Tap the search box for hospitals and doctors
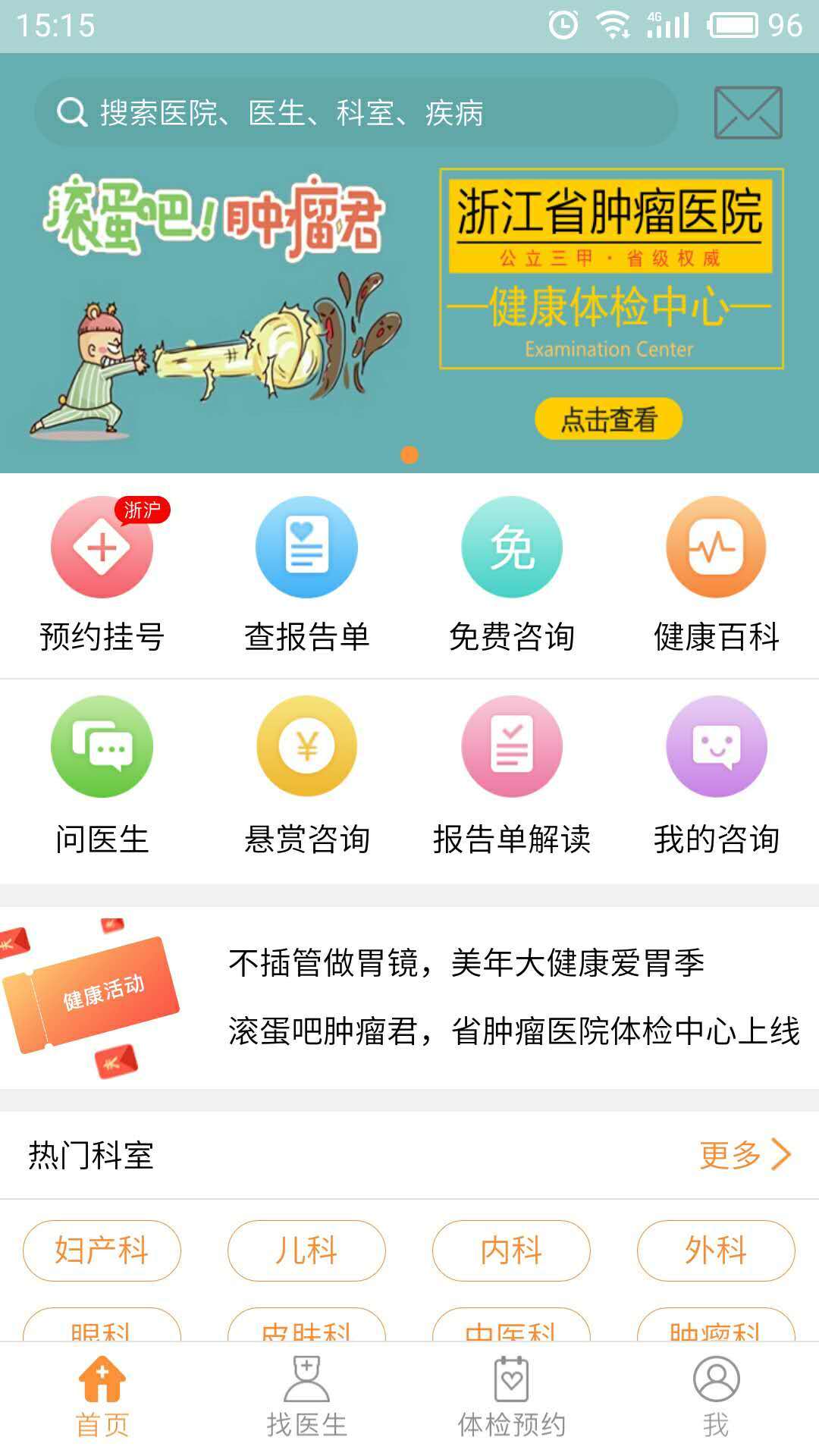819x1456 pixels. coord(355,113)
